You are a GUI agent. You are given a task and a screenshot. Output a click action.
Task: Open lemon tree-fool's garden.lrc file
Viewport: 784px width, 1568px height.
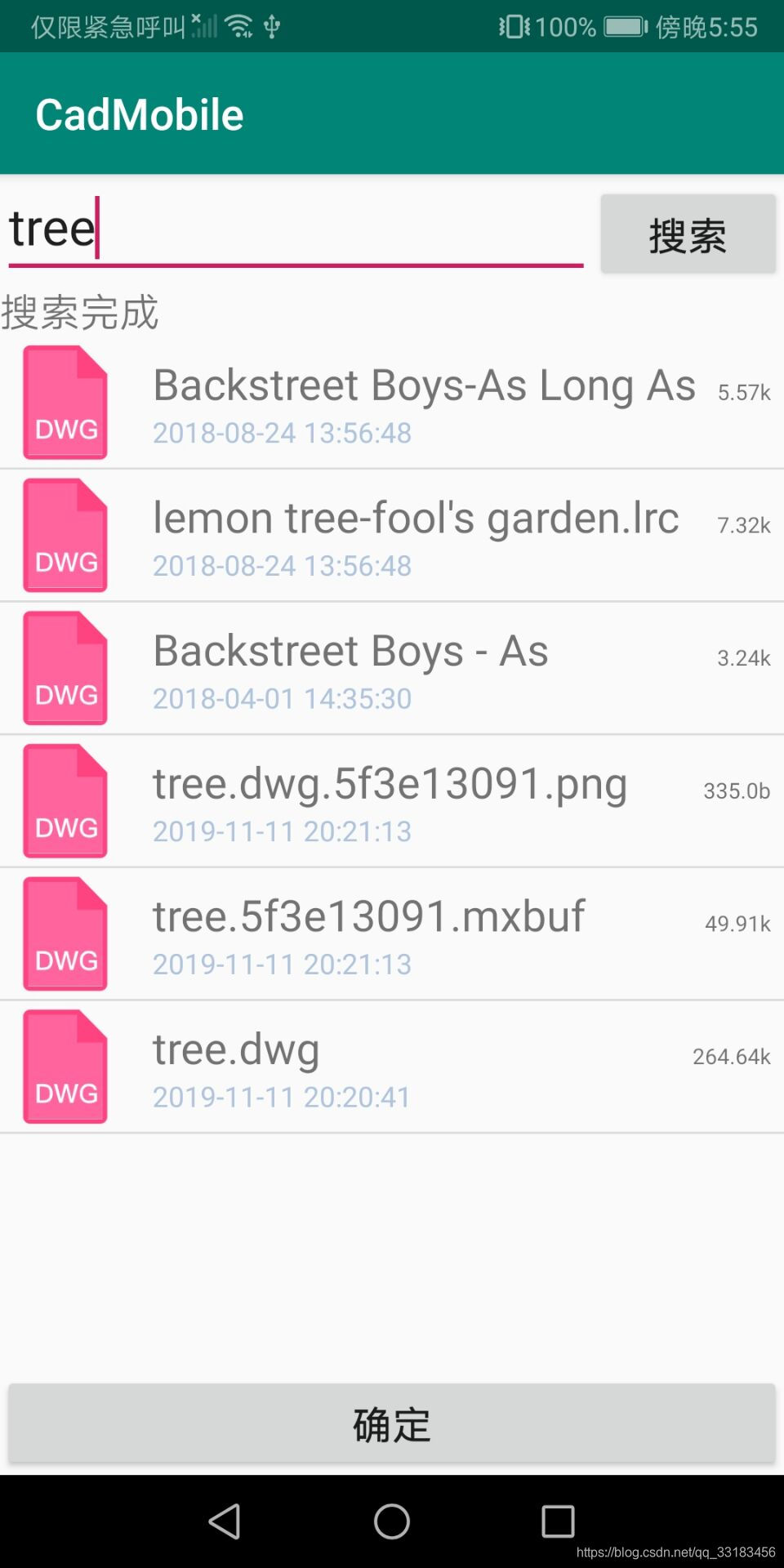tap(392, 536)
